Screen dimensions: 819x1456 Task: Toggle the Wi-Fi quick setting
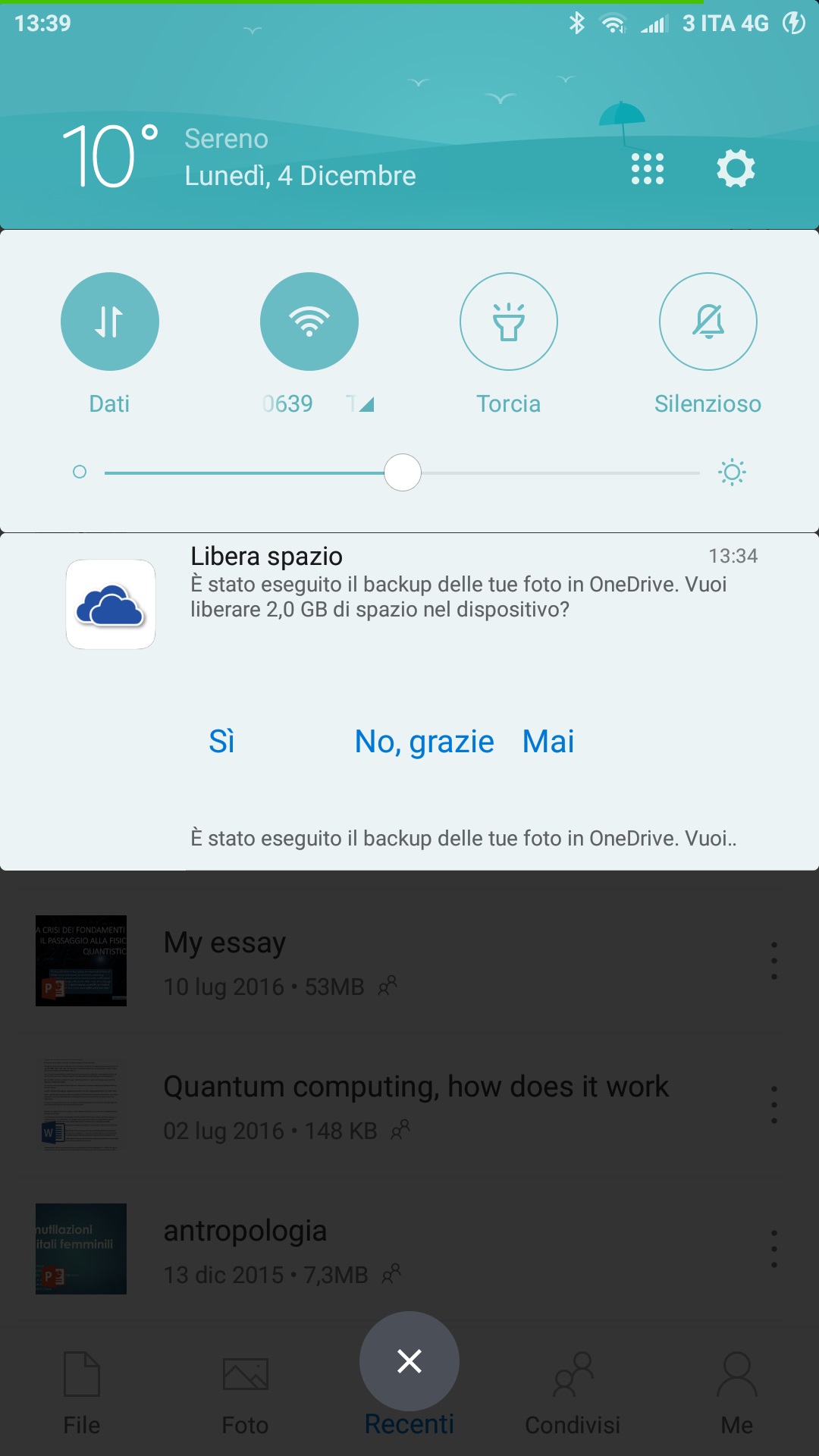click(x=309, y=322)
